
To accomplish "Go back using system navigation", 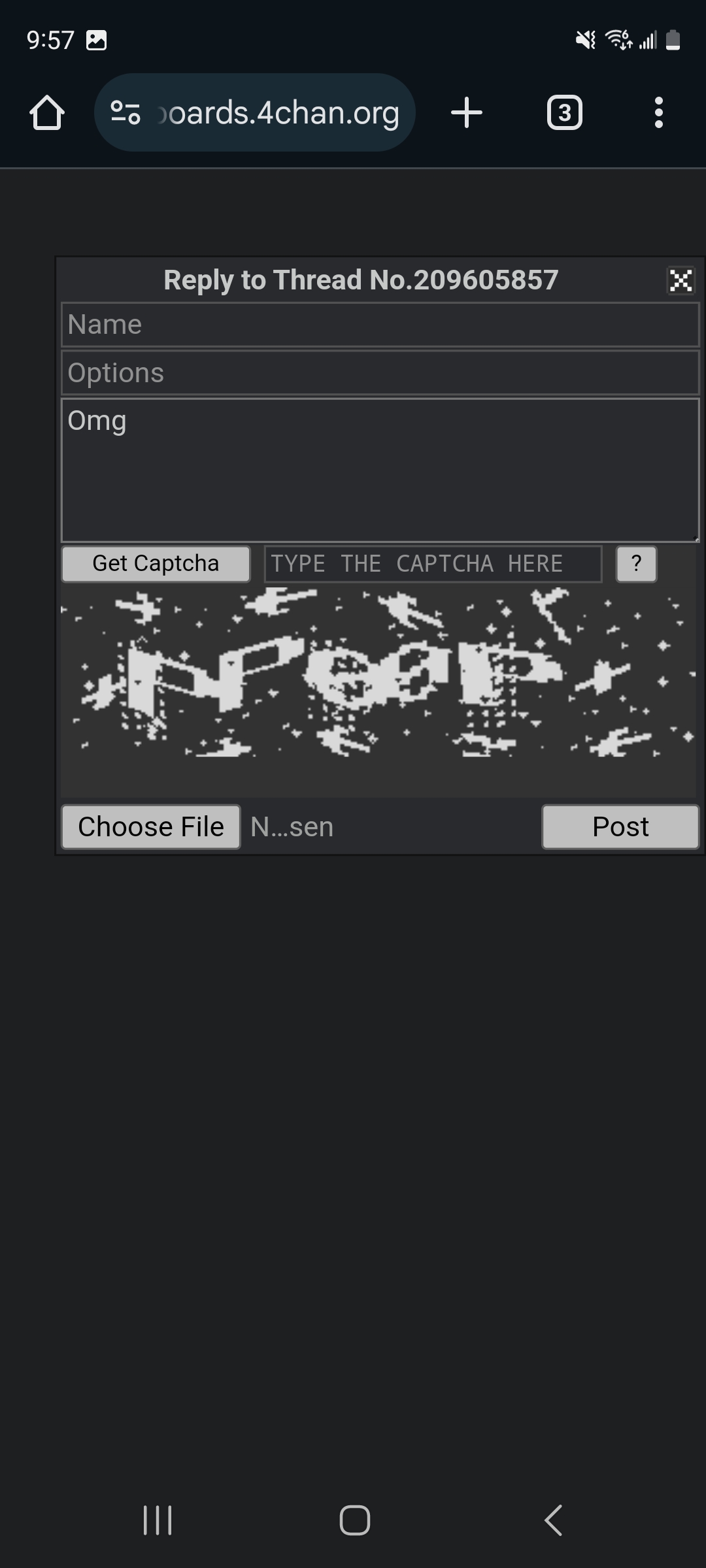I will coord(553,1520).
